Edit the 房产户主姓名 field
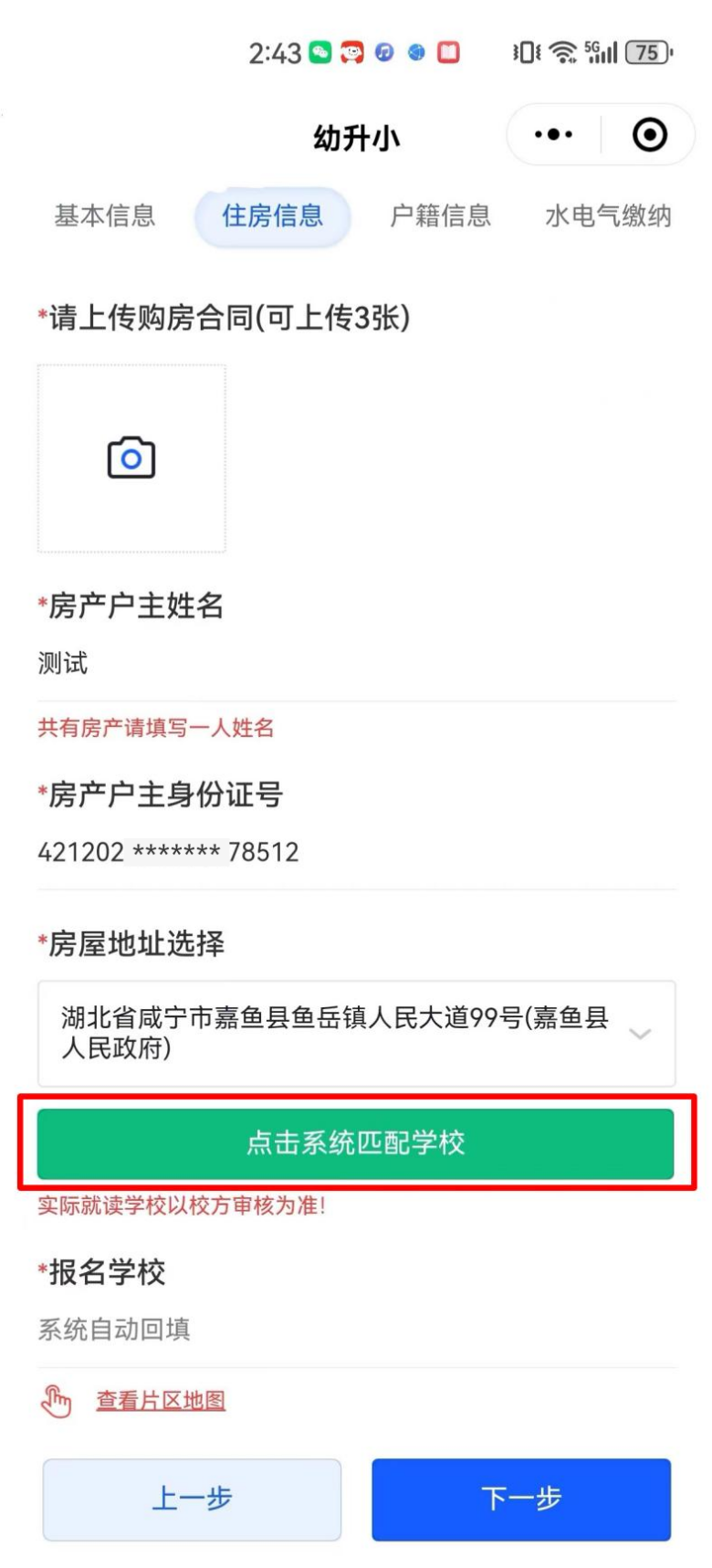Image resolution: width=712 pixels, height=1568 pixels. click(356, 663)
